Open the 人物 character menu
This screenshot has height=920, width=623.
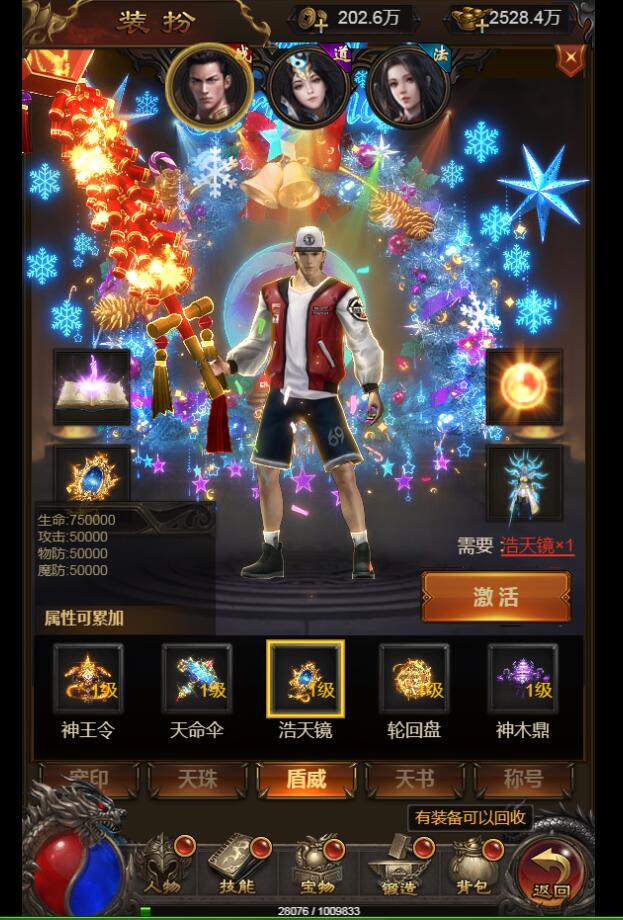coord(166,864)
